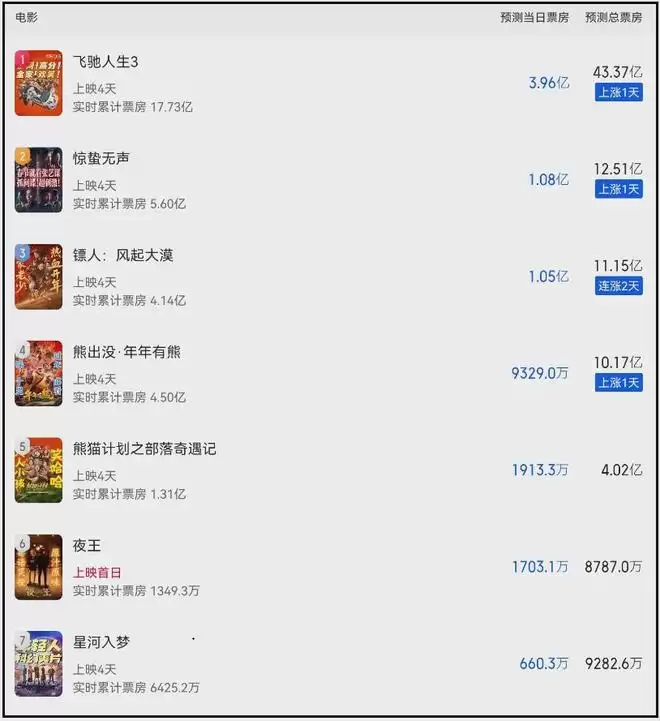Viewport: 660px width, 721px height.
Task: Select the 镖人：风起大漠 entry
Action: coord(123,255)
